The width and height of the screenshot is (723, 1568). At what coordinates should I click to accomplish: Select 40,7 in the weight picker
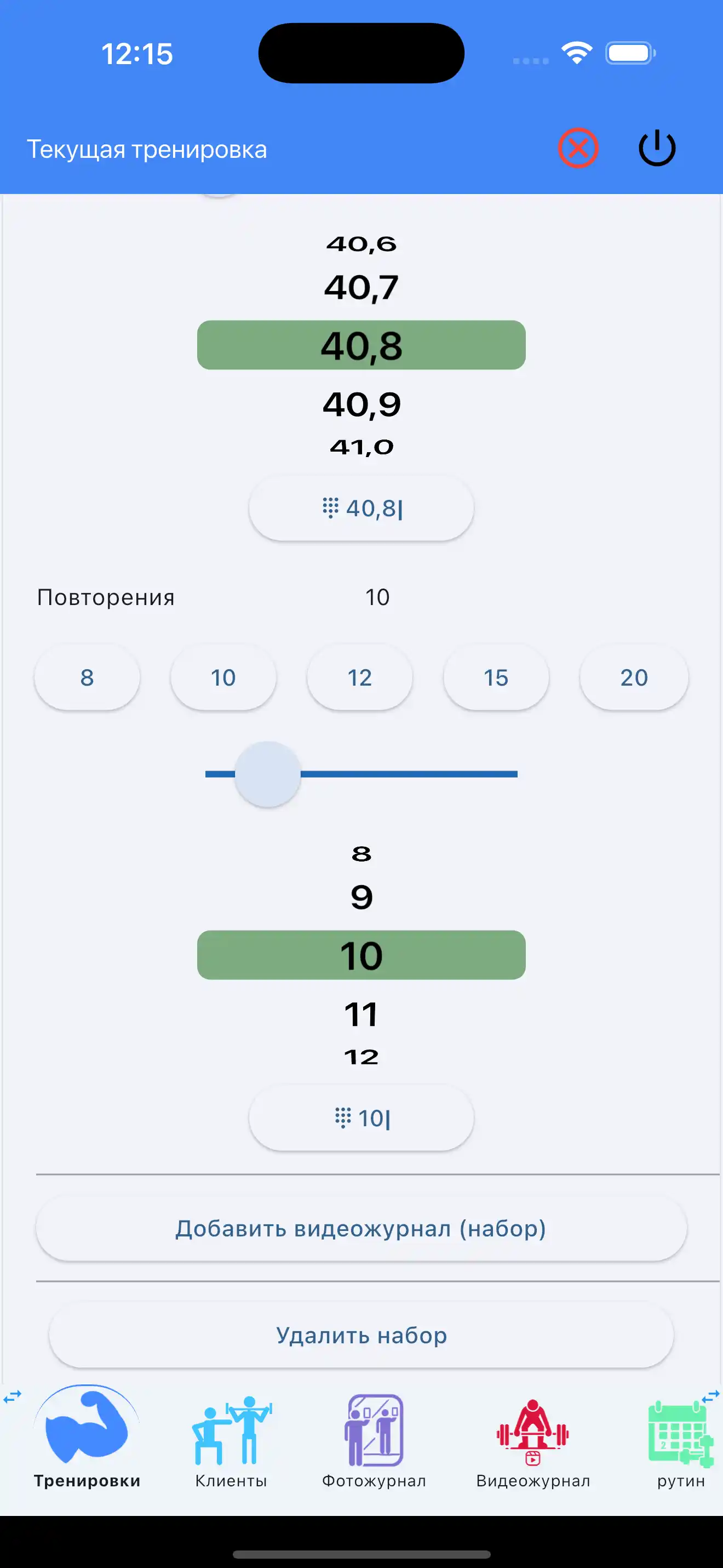point(361,287)
